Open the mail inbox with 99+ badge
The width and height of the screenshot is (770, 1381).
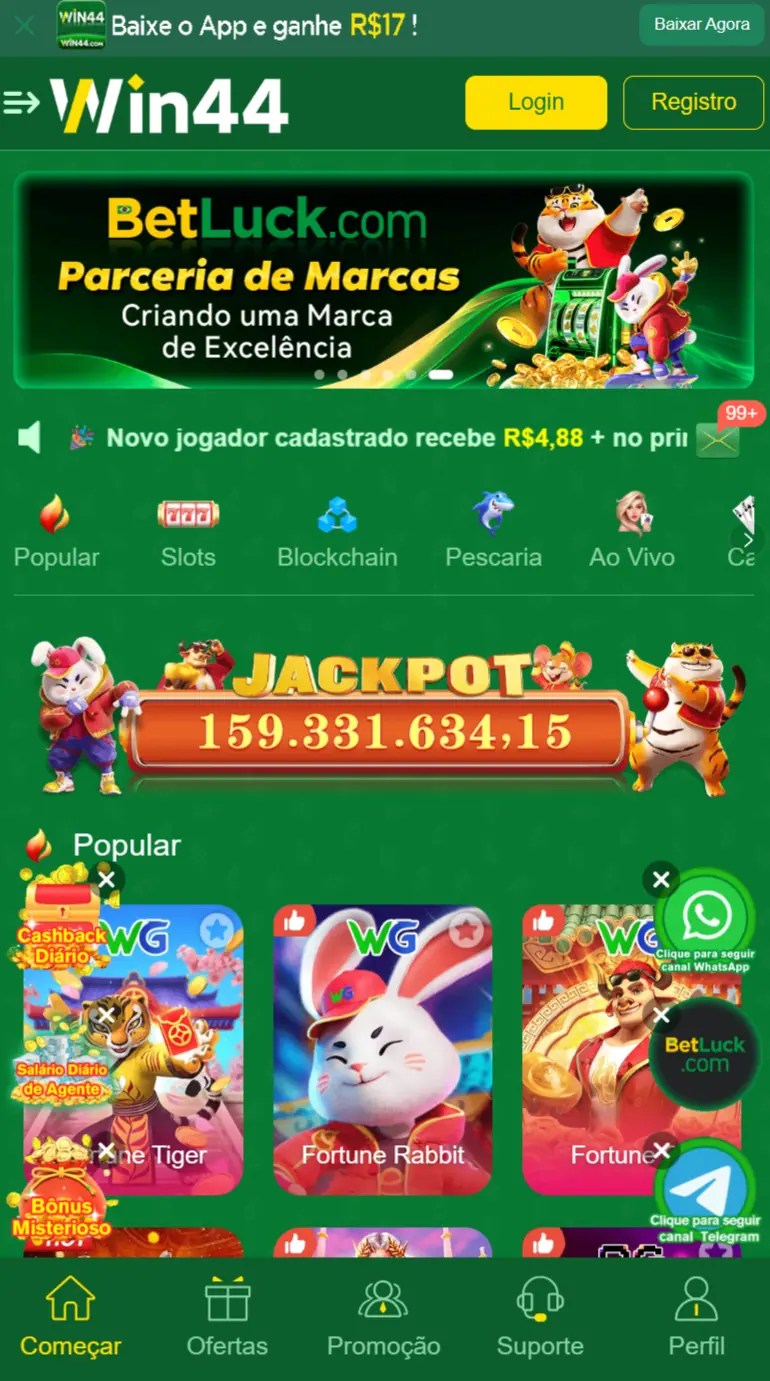[x=718, y=438]
